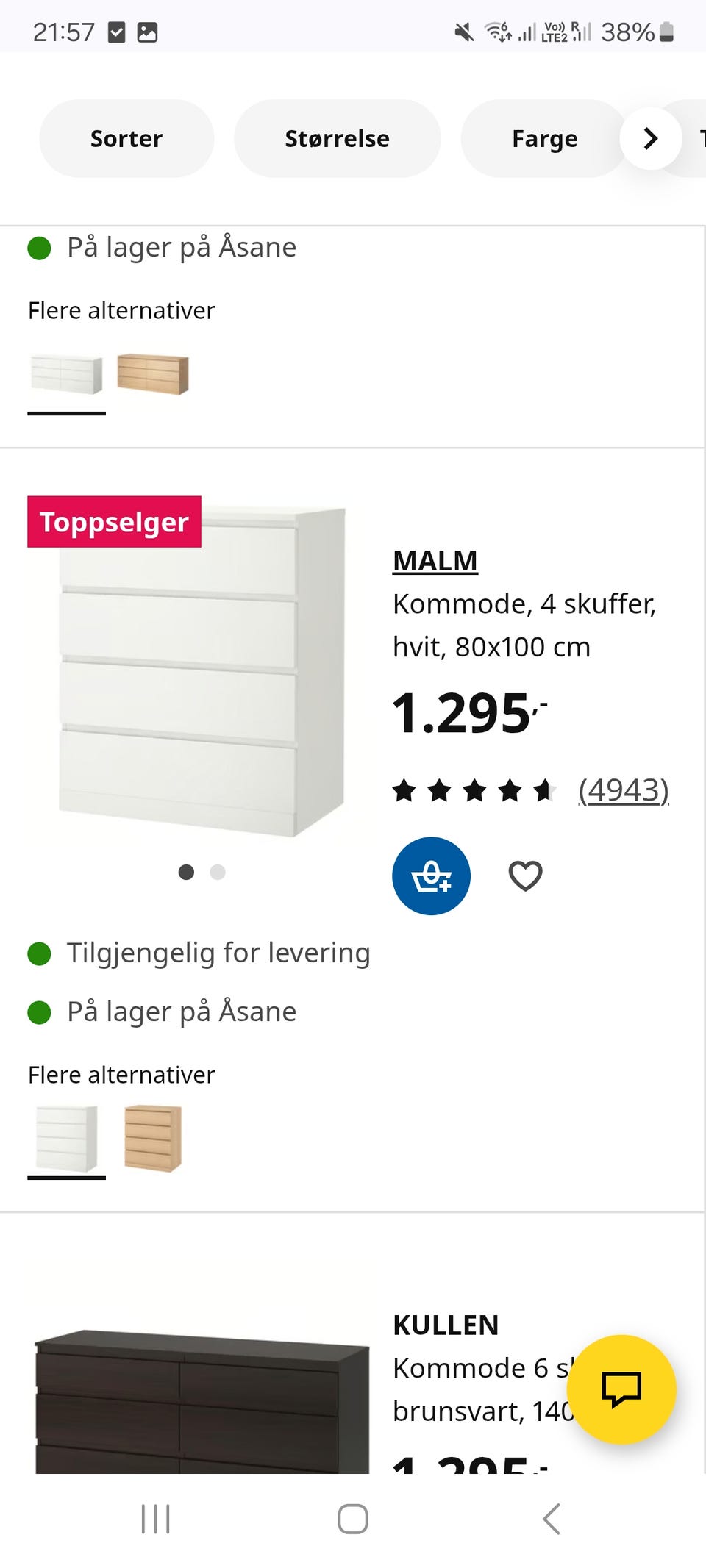
Task: Open the Sorter filter options
Action: (126, 138)
